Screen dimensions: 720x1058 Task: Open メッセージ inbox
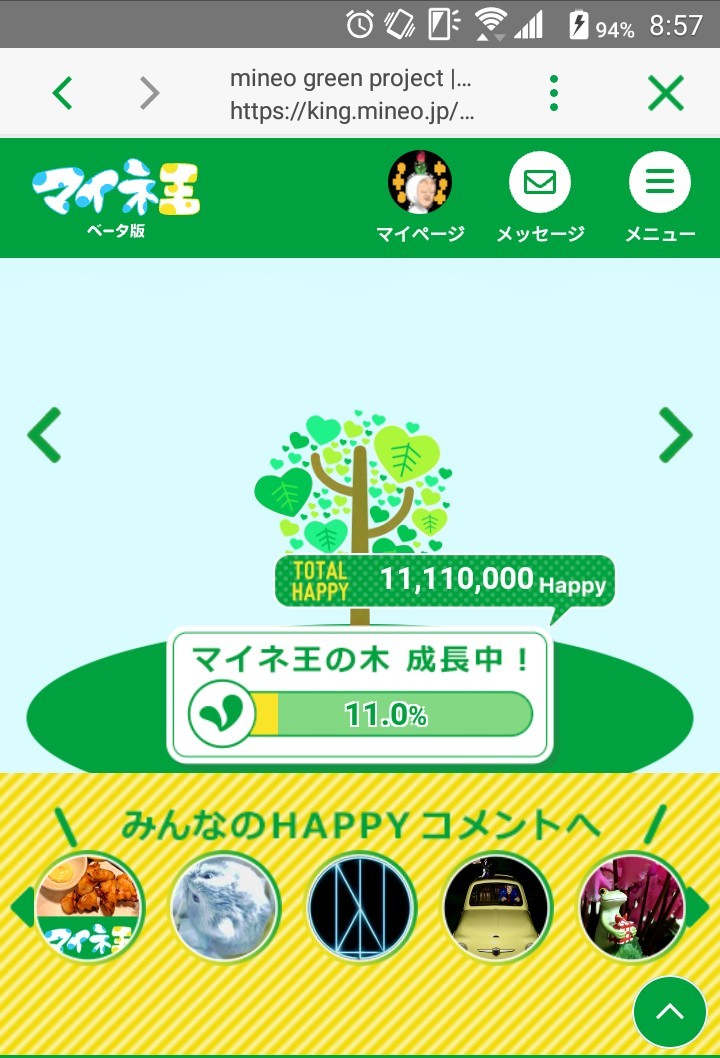pos(540,196)
